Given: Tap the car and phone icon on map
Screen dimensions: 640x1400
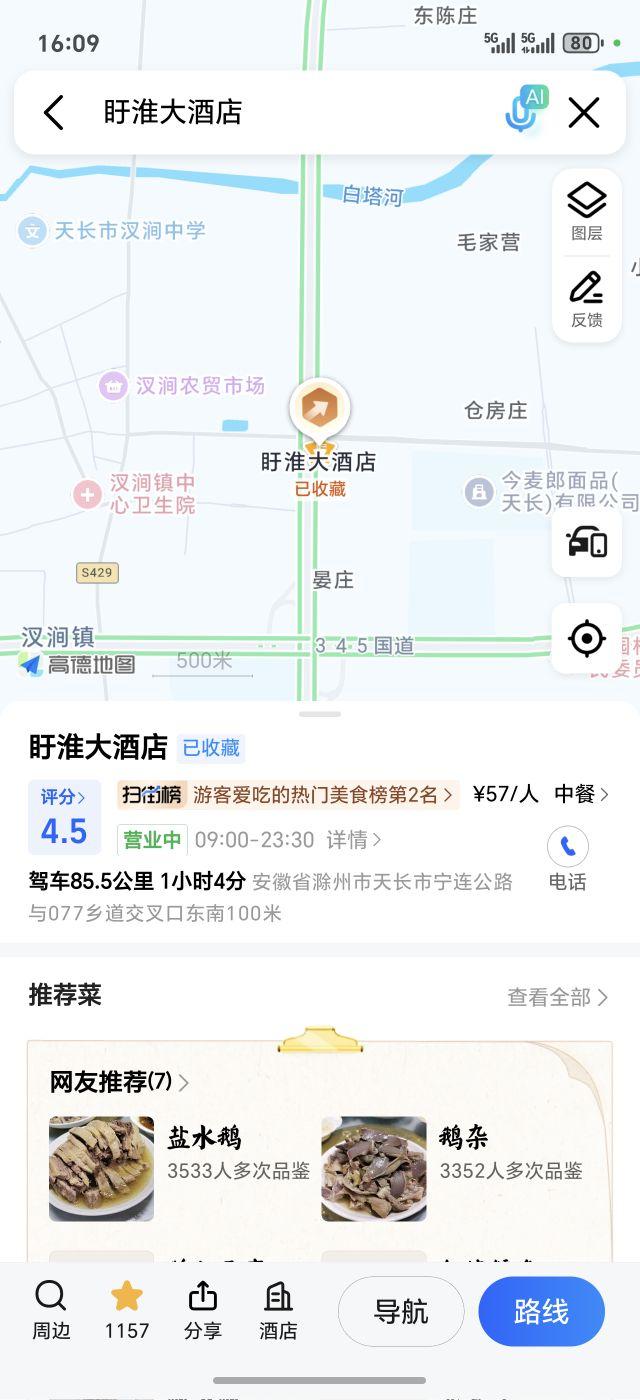Looking at the screenshot, I should point(587,542).
